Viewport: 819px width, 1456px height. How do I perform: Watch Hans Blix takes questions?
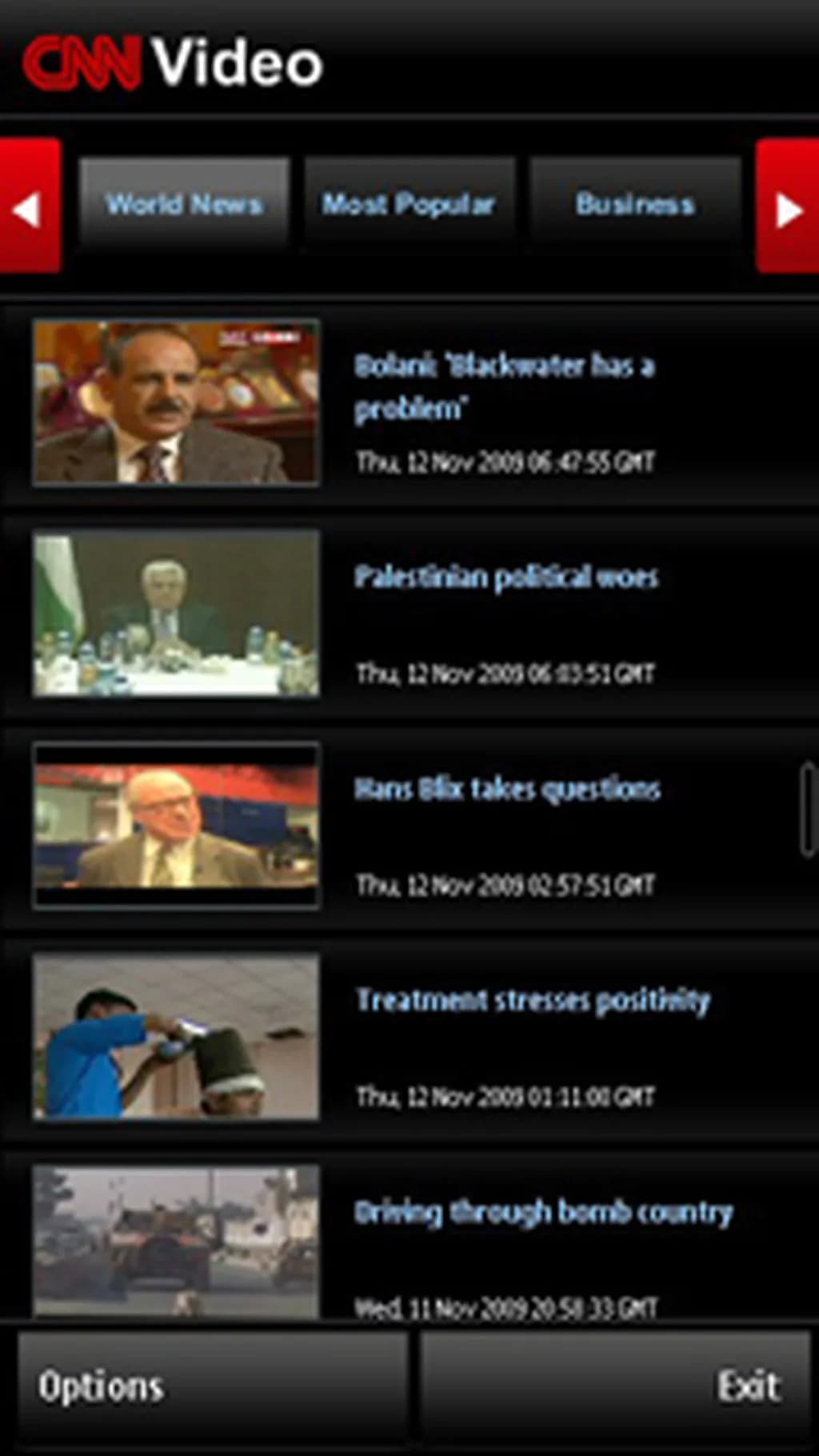pos(507,790)
